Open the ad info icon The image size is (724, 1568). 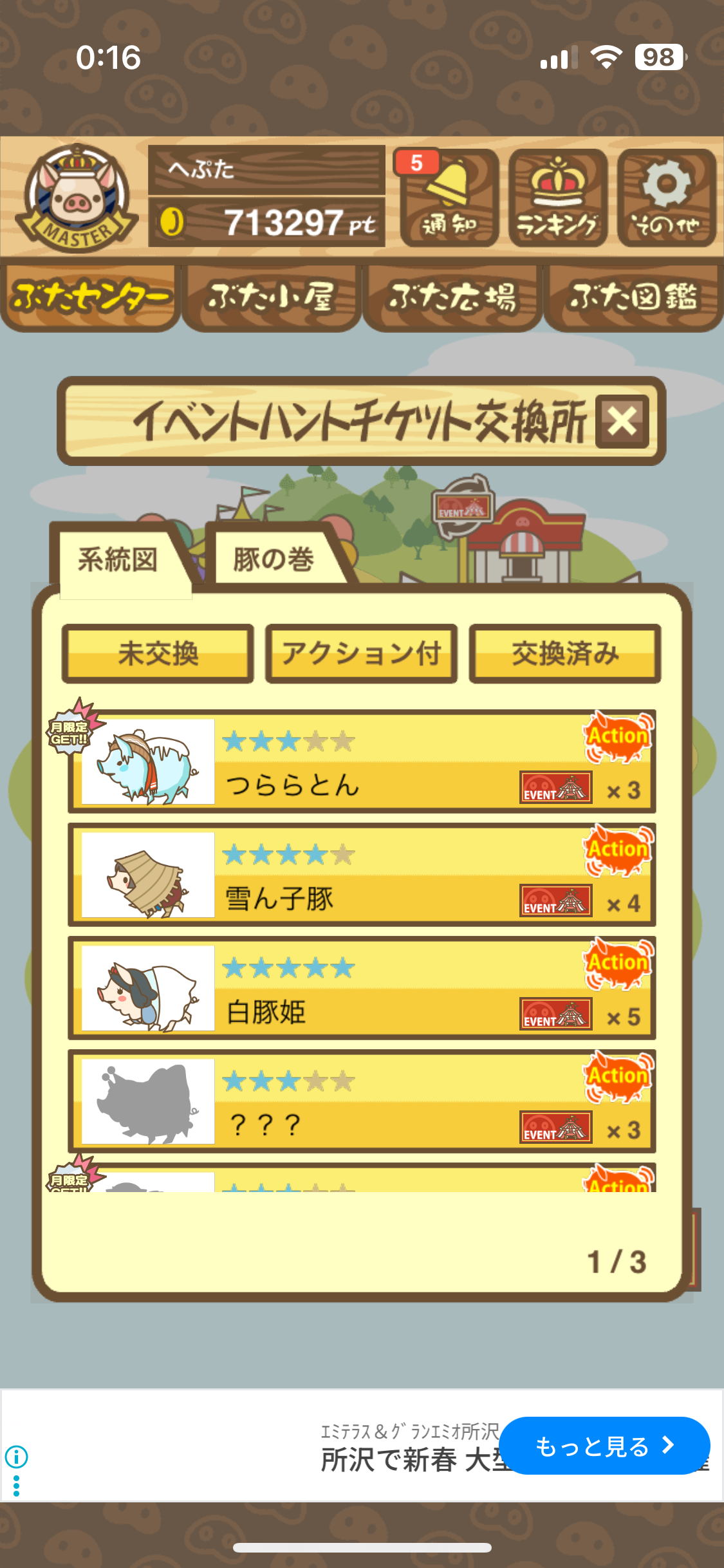[x=16, y=1456]
